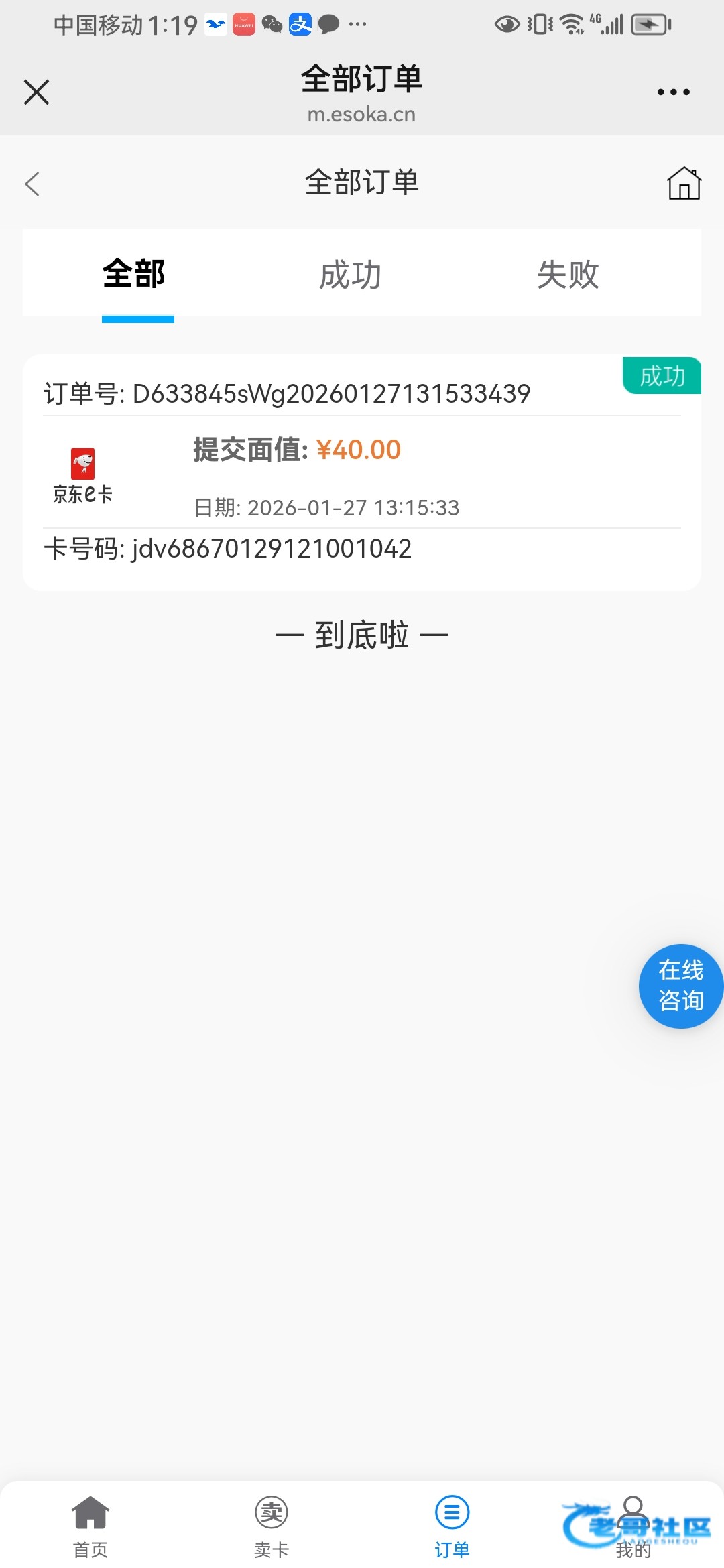Screen dimensions: 724x1568
Task: Open the three-dot overflow menu
Action: click(x=673, y=92)
